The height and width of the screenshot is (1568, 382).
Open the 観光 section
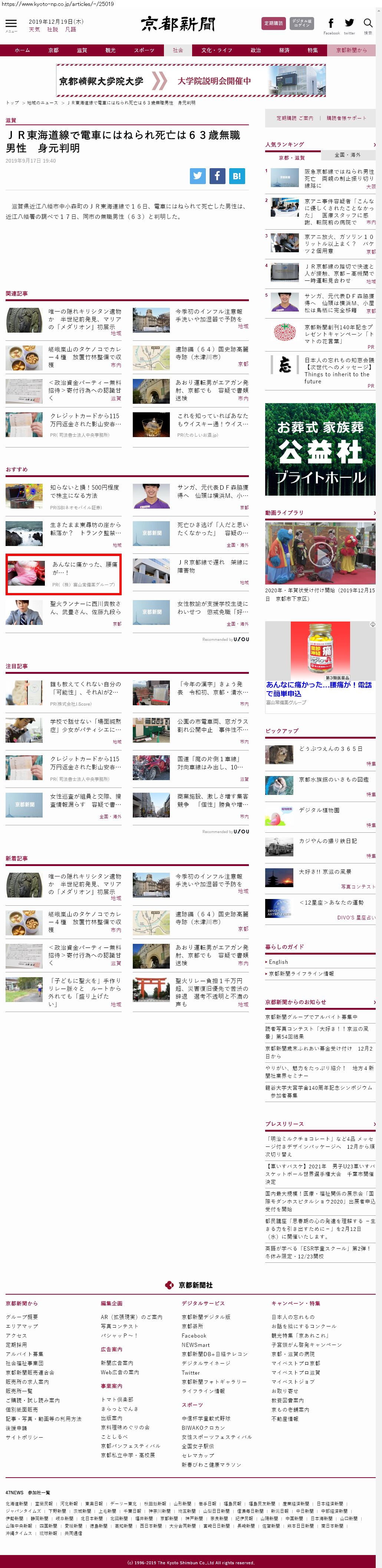[110, 50]
